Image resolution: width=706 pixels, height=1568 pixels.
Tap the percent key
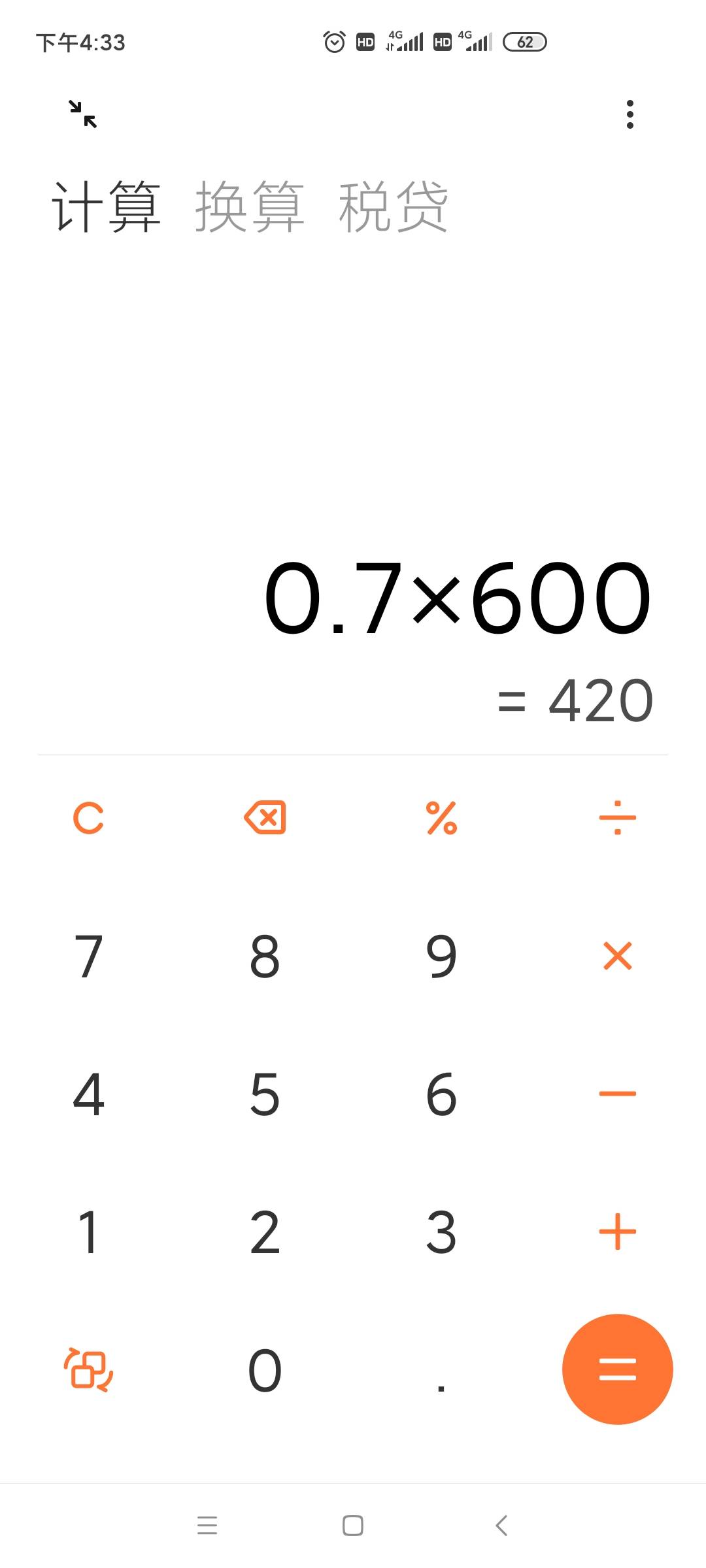[441, 818]
